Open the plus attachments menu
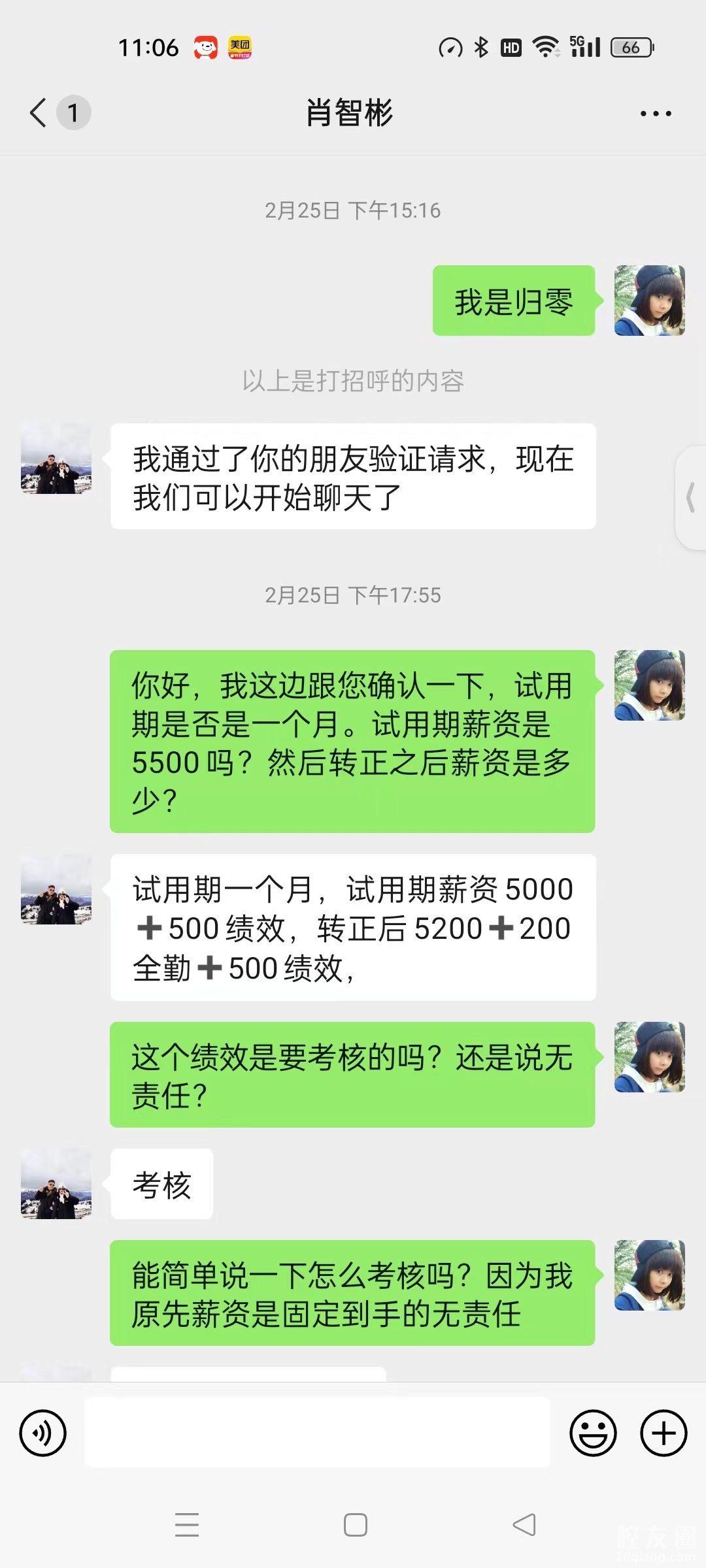This screenshot has height=1568, width=706. point(663,1433)
